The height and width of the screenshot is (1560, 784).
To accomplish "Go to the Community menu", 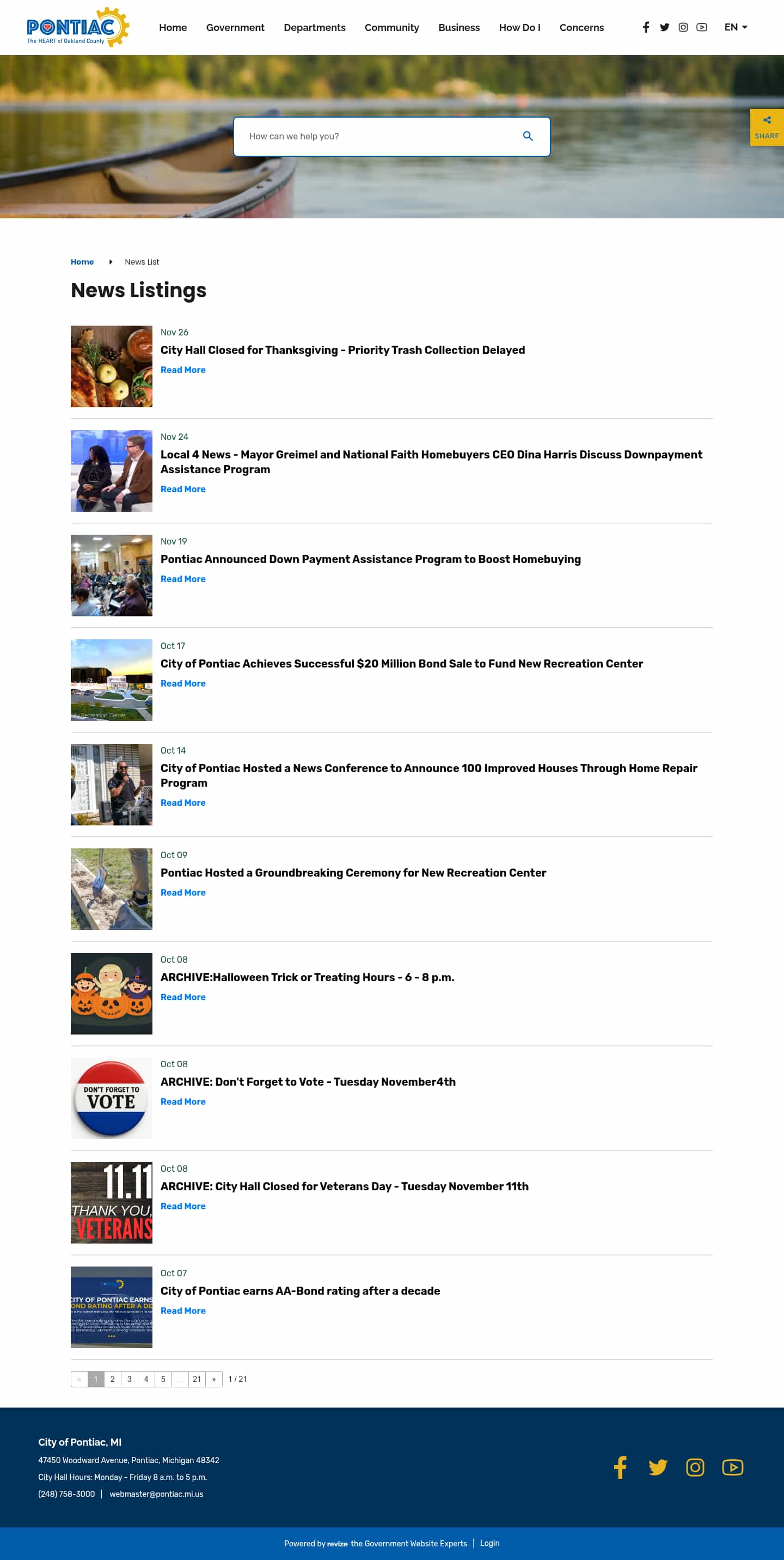I will tap(391, 28).
